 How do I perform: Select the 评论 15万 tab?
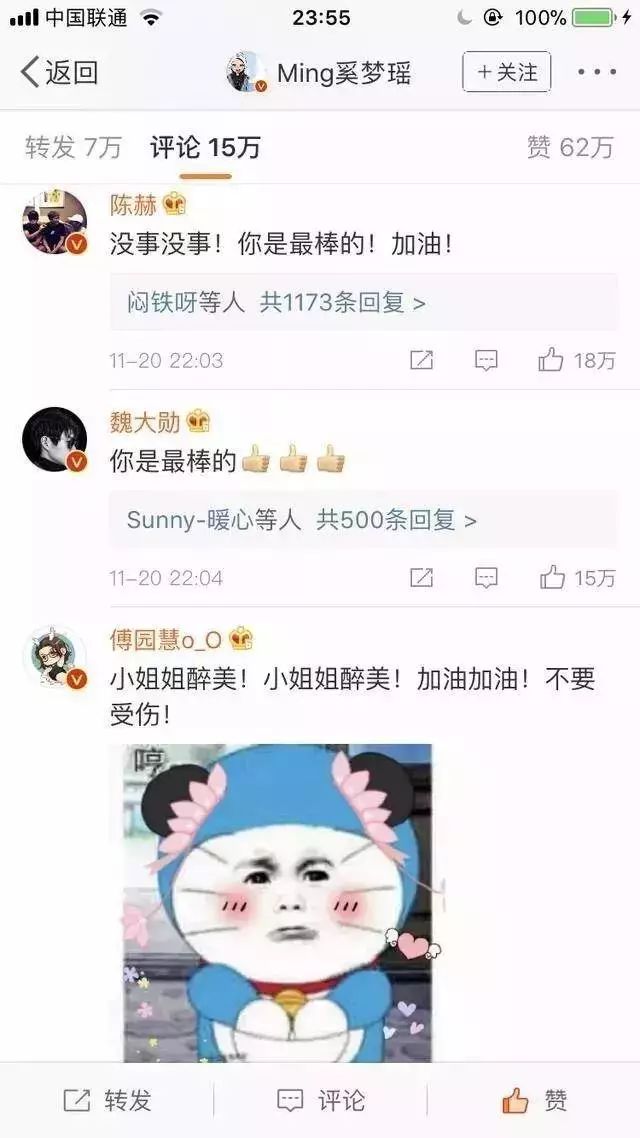pyautogui.click(x=205, y=148)
